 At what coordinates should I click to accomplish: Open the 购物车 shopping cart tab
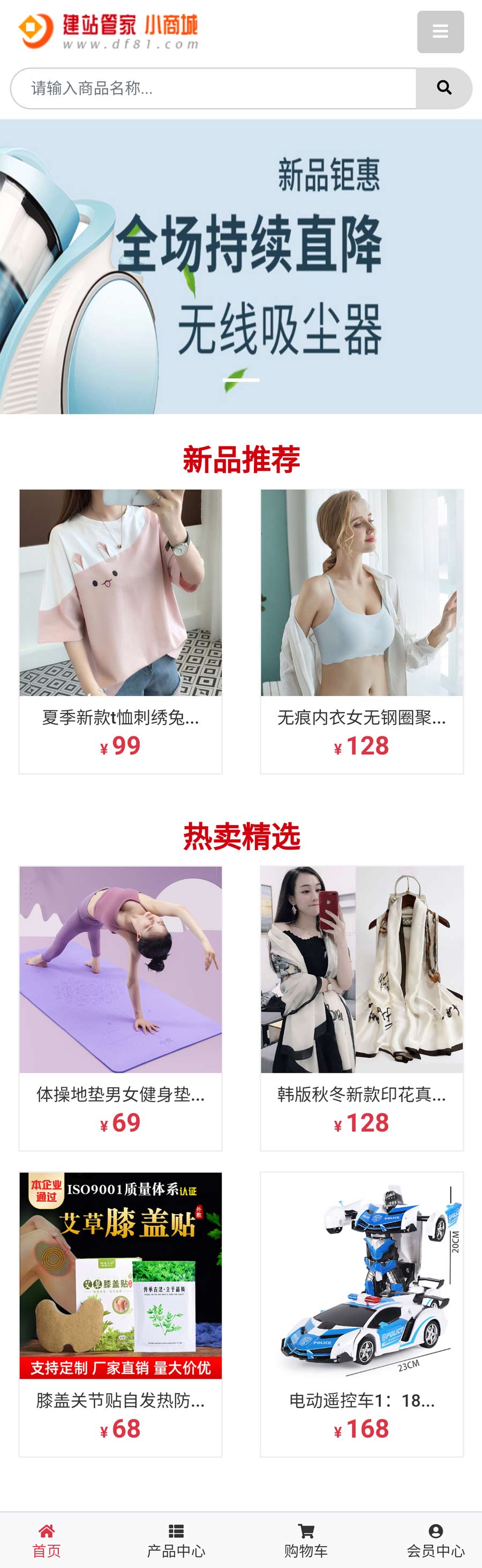[x=306, y=1541]
